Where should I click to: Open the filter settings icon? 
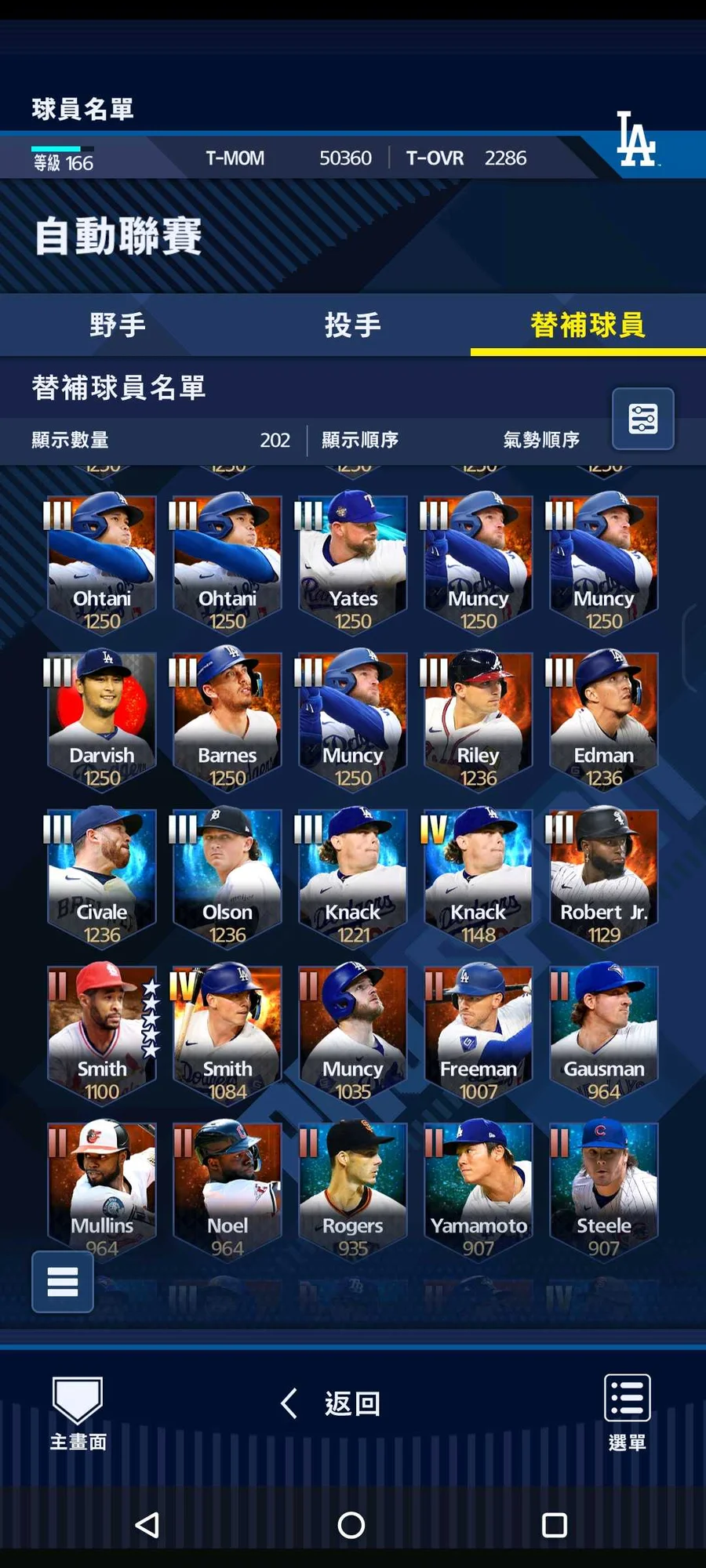pos(643,419)
